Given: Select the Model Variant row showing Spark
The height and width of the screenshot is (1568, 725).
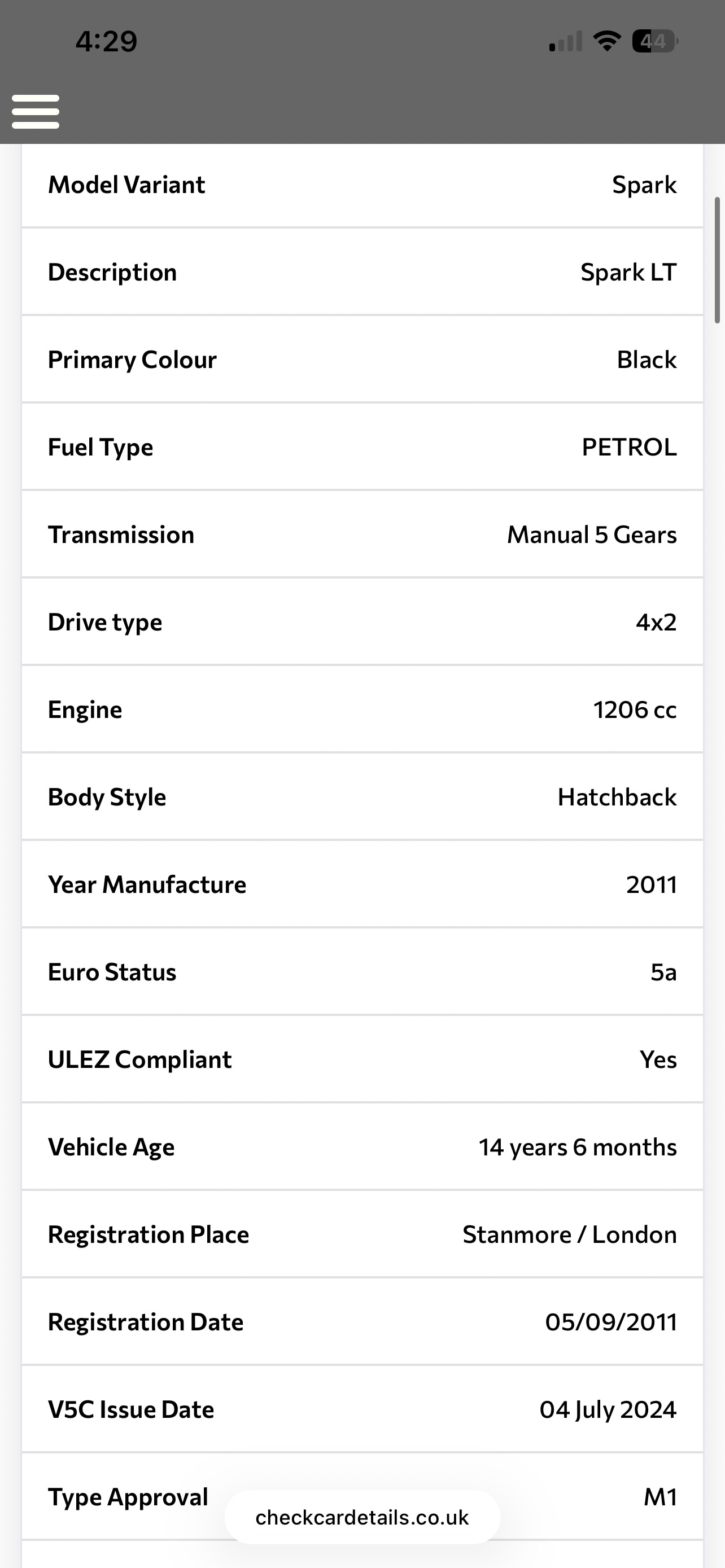Looking at the screenshot, I should tap(361, 185).
